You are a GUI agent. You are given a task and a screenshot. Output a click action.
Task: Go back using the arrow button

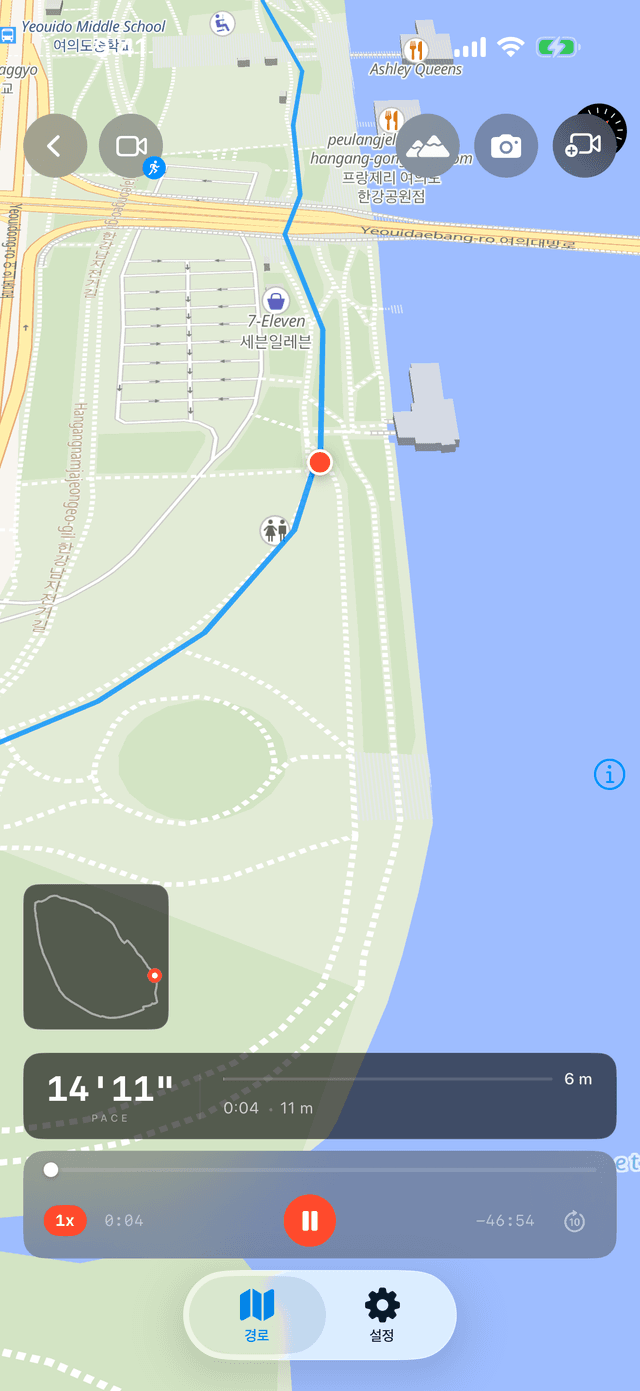click(55, 146)
